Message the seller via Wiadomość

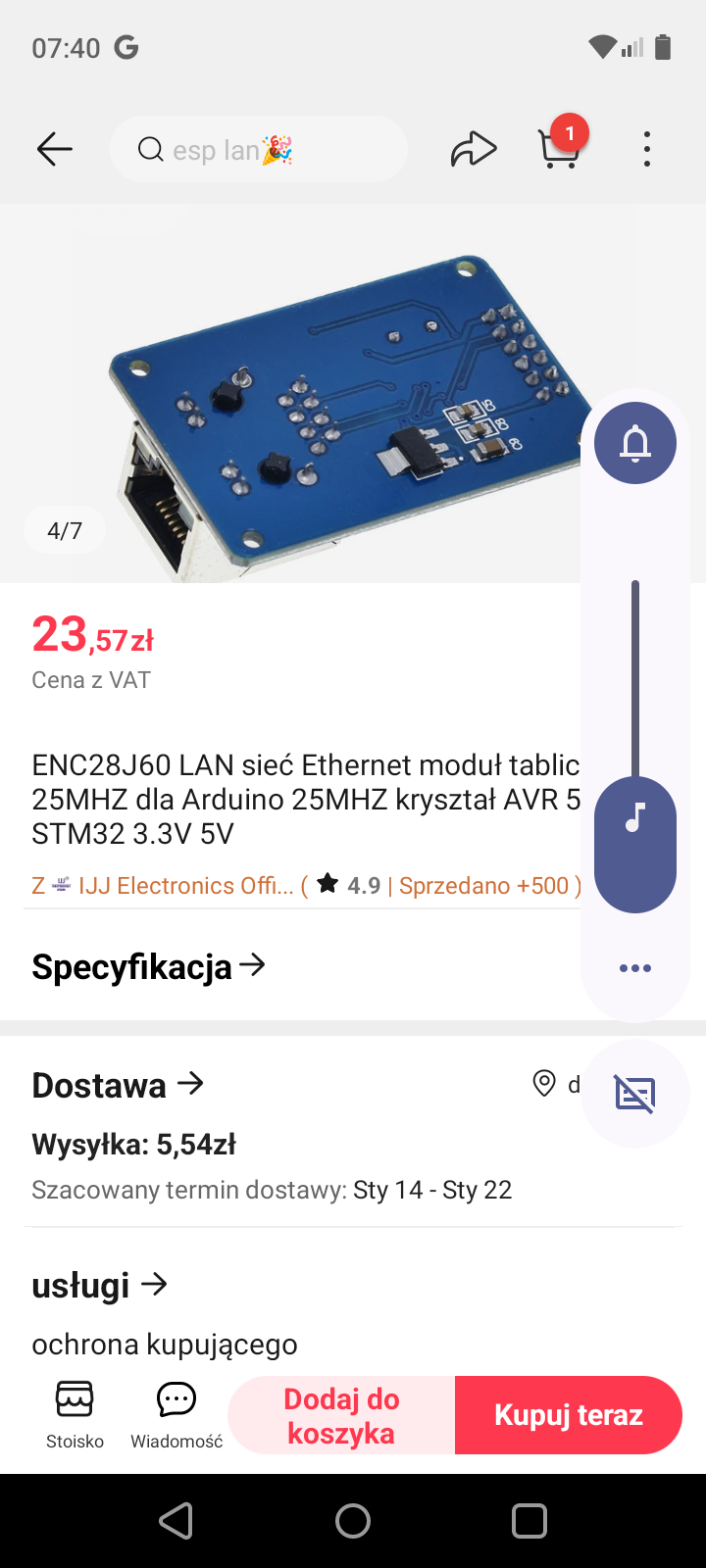click(x=176, y=1414)
